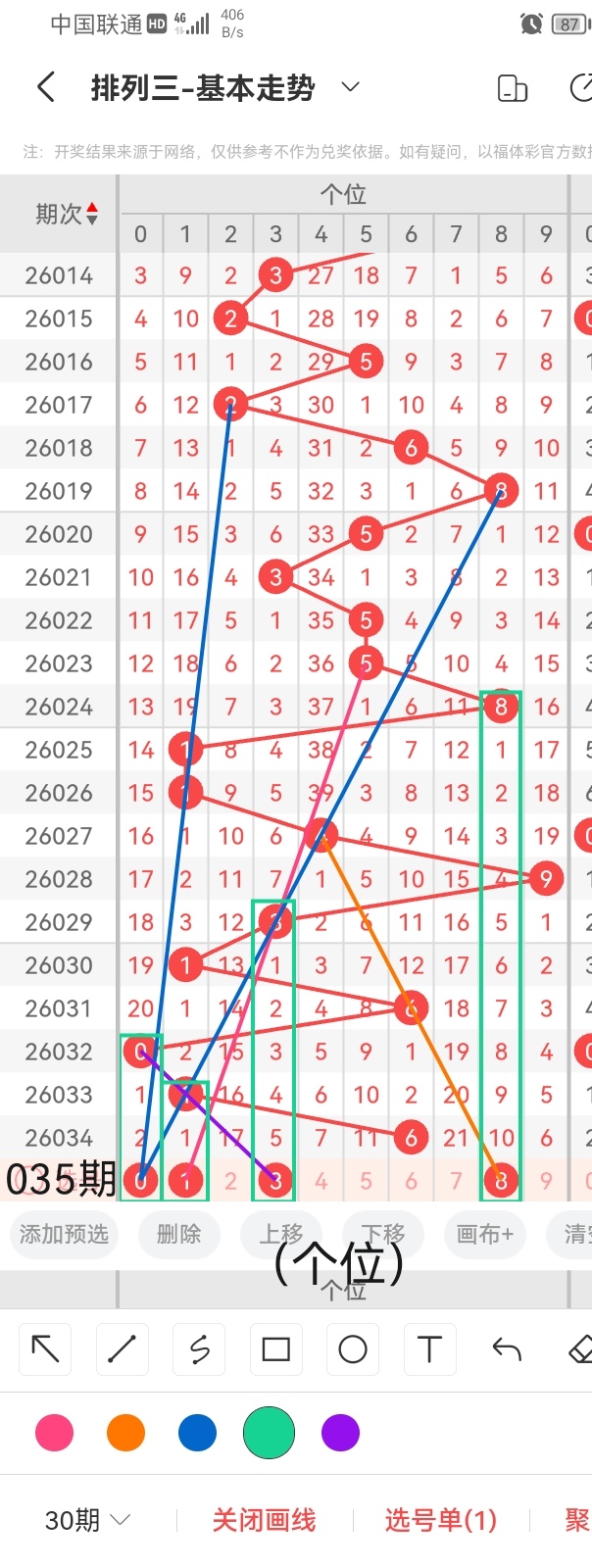Go back using the top-left arrow
The width and height of the screenshot is (592, 1568).
tap(45, 87)
